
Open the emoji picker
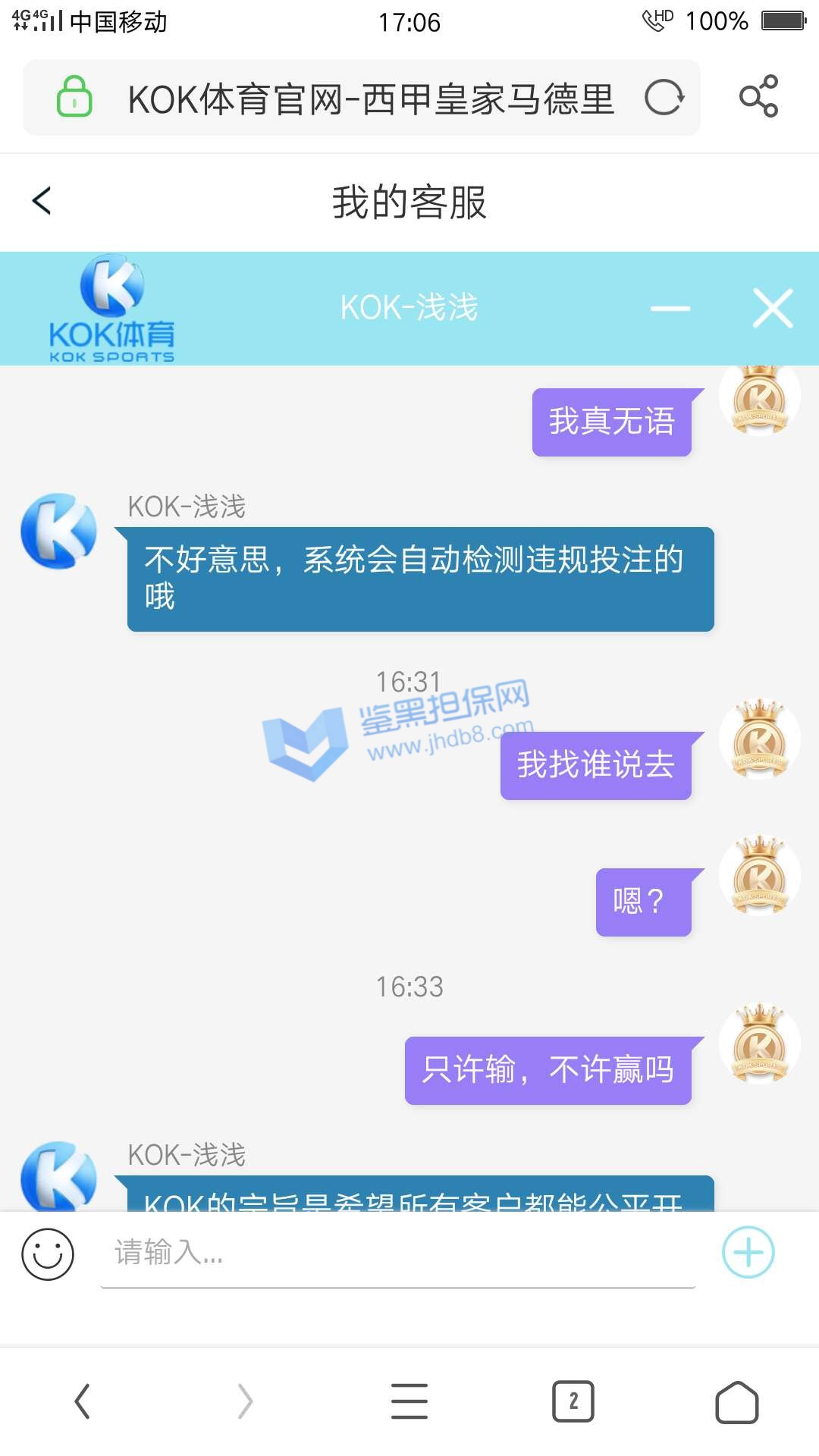[48, 1254]
